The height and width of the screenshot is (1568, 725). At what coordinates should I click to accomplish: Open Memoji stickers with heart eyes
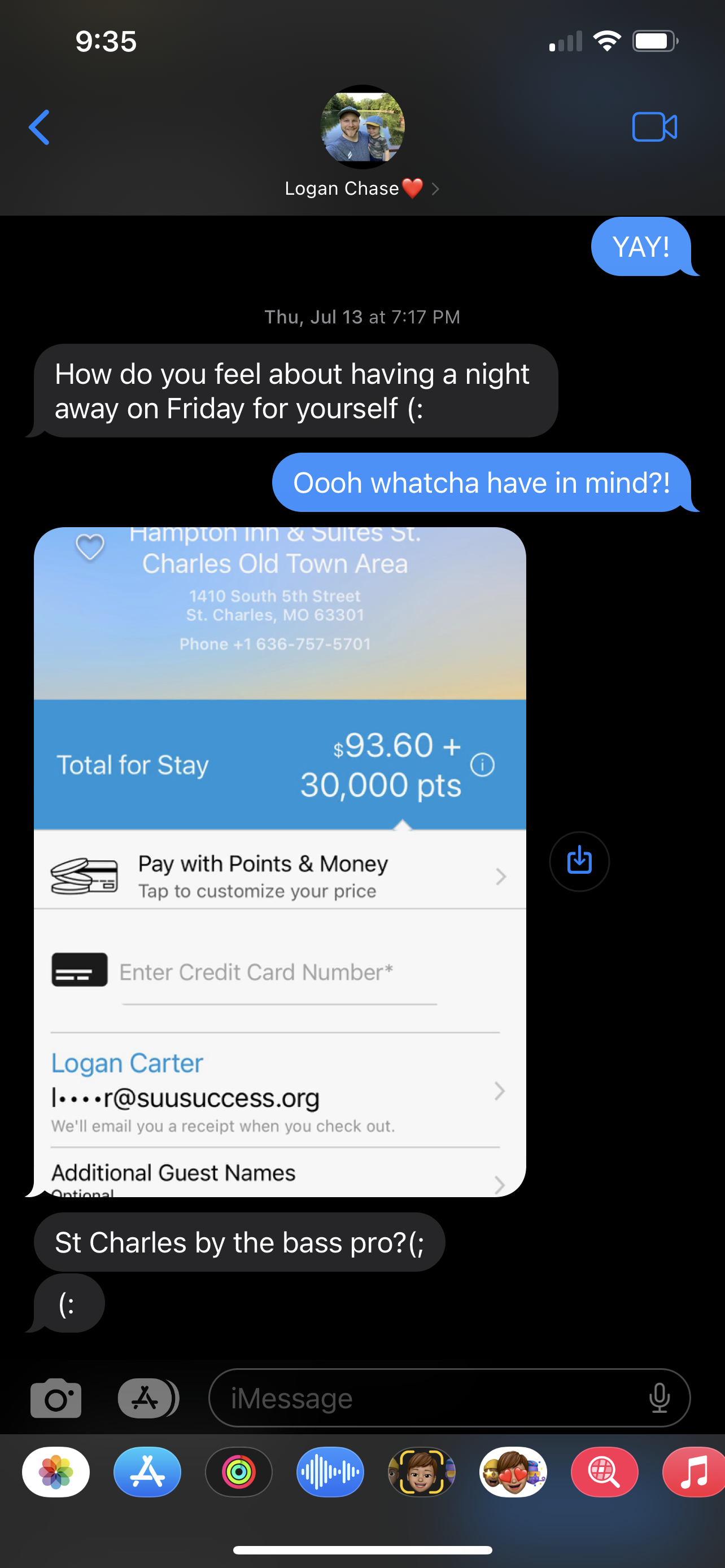(513, 1472)
